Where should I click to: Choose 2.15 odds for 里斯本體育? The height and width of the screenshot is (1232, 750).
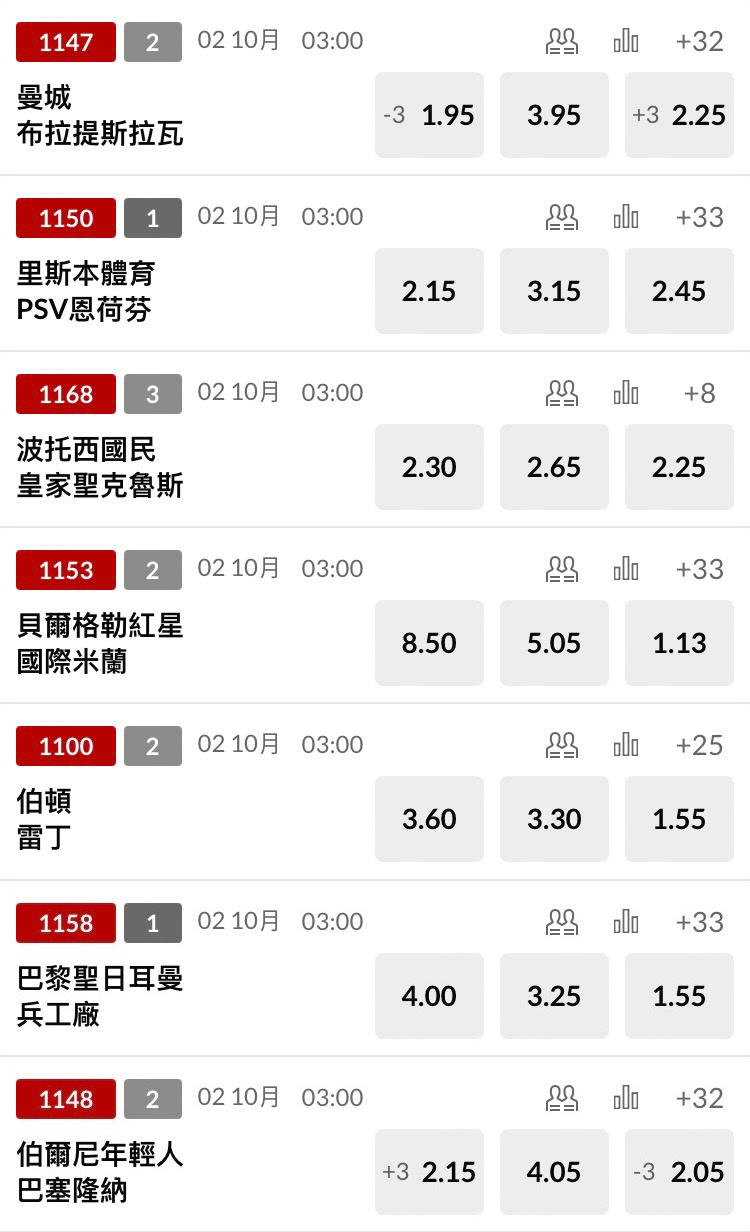coord(429,291)
